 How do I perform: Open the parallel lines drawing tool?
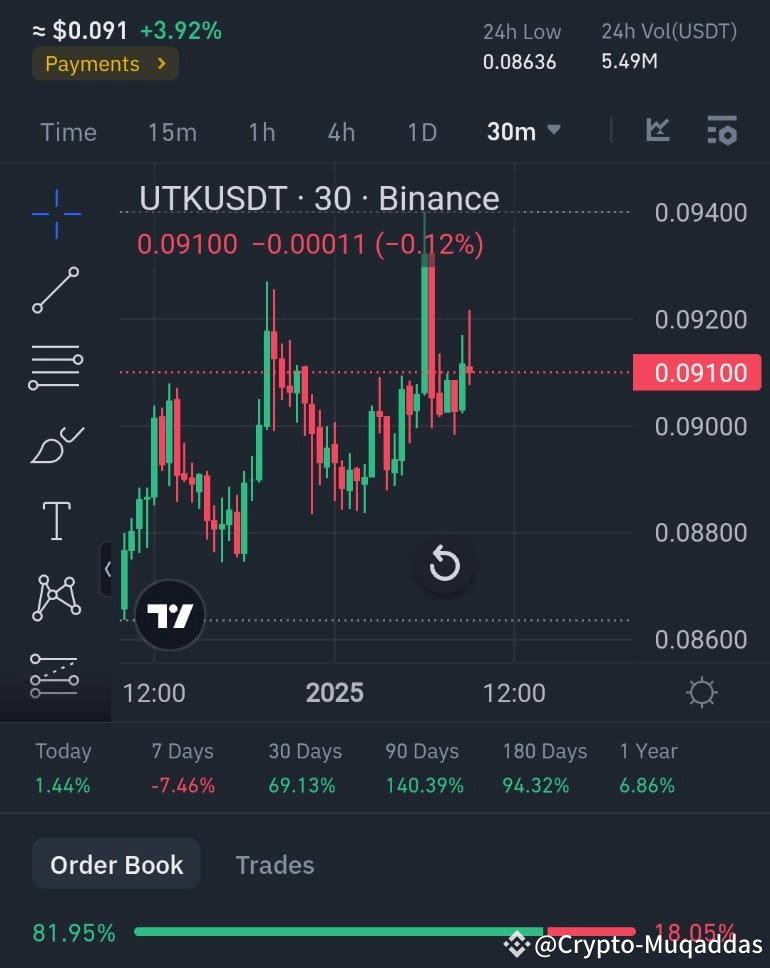pos(55,366)
